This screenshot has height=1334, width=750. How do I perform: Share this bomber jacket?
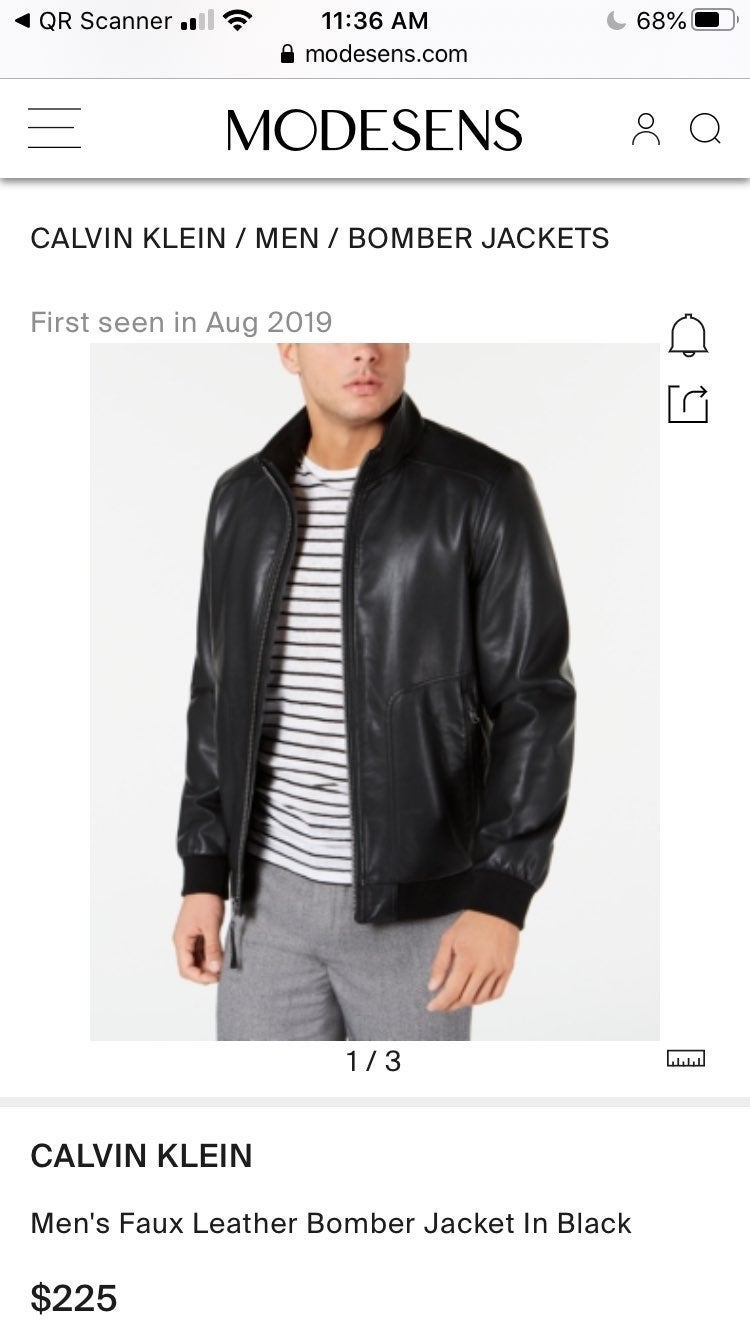(688, 403)
